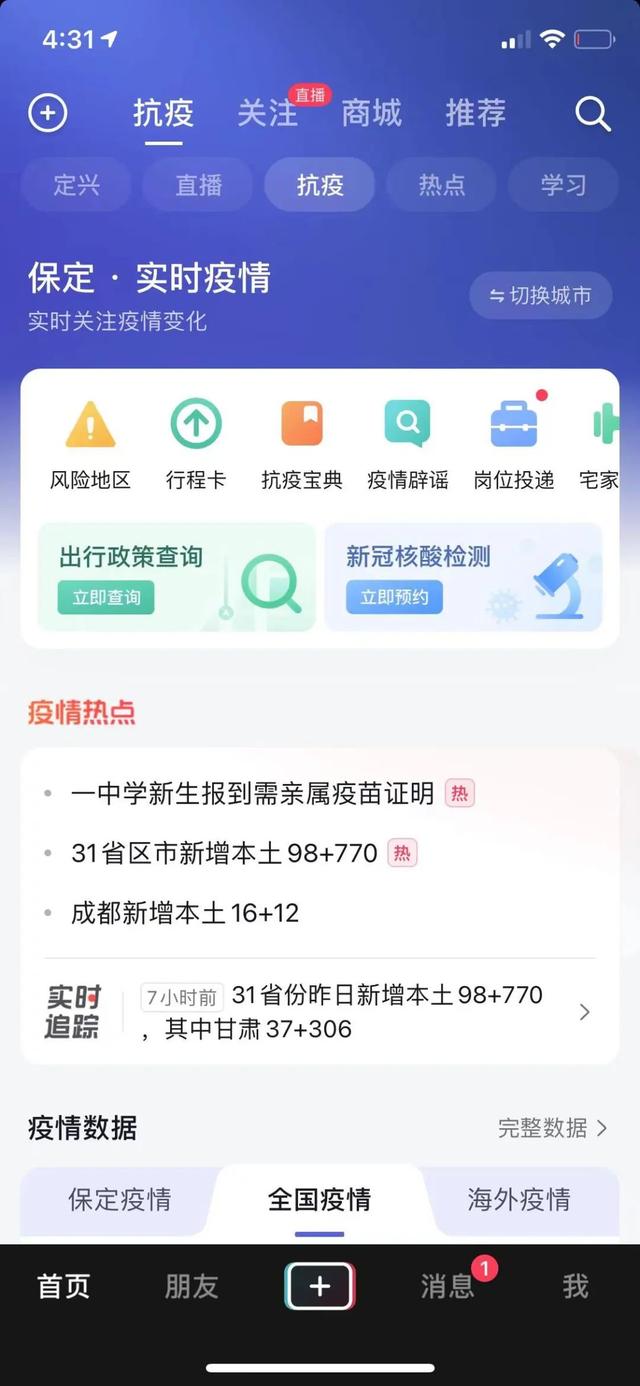Image resolution: width=640 pixels, height=1386 pixels.
Task: Tap 立即预约 for 新冠核酸检测
Action: tap(394, 598)
